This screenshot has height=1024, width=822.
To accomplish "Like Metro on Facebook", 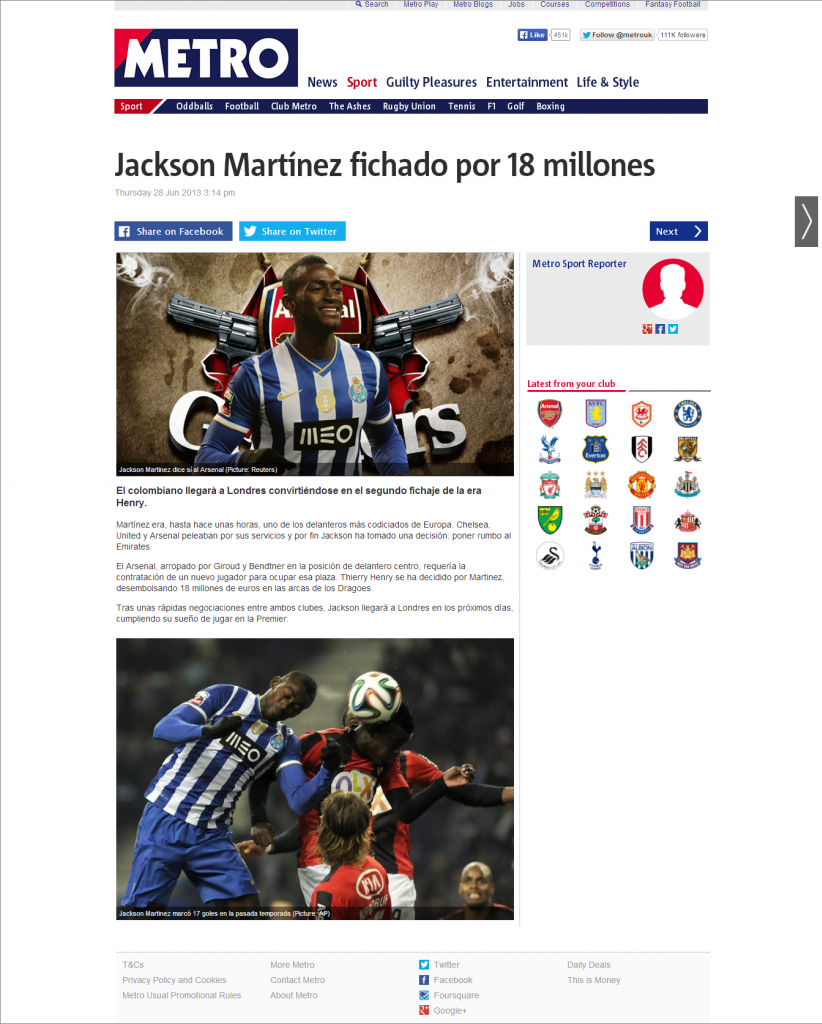I will [532, 35].
